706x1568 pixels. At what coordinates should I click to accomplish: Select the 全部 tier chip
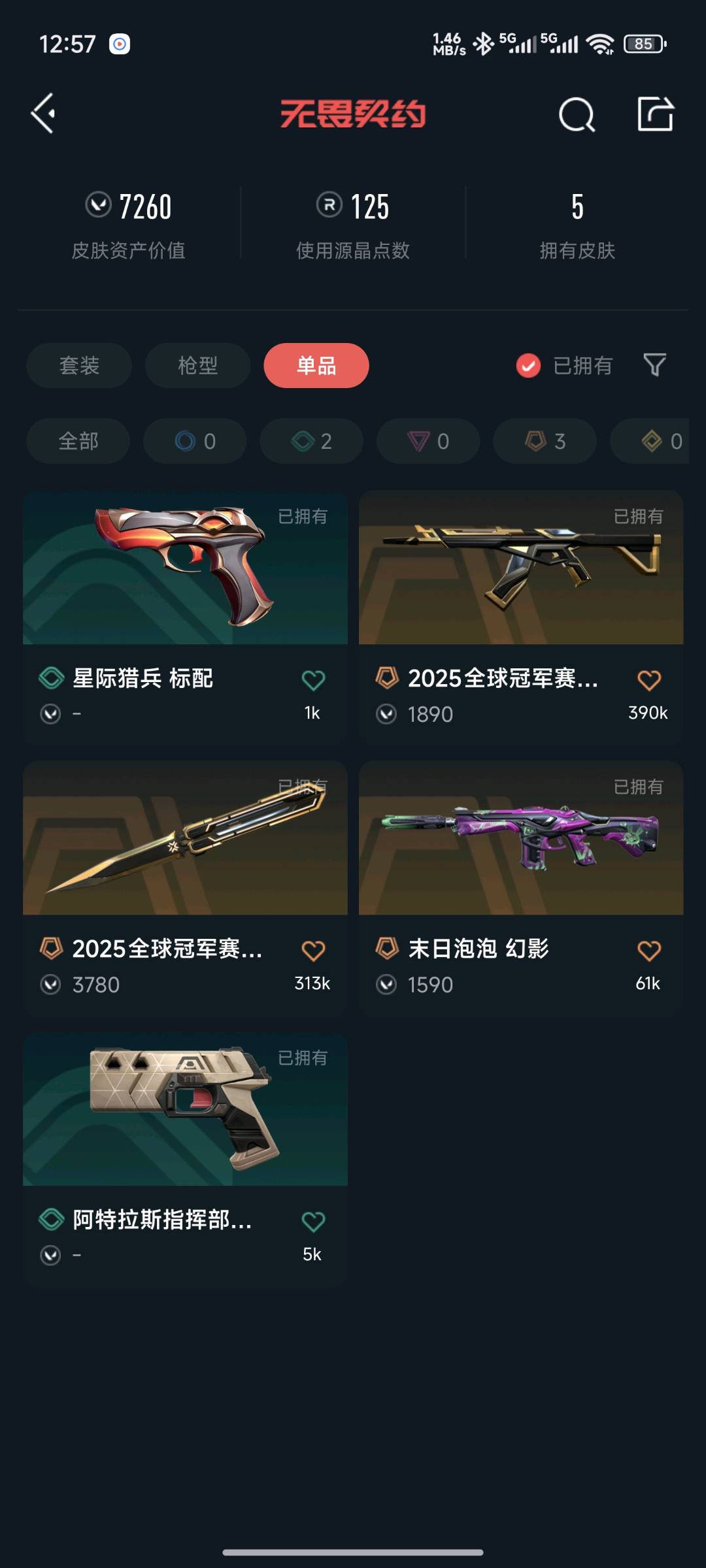point(78,441)
